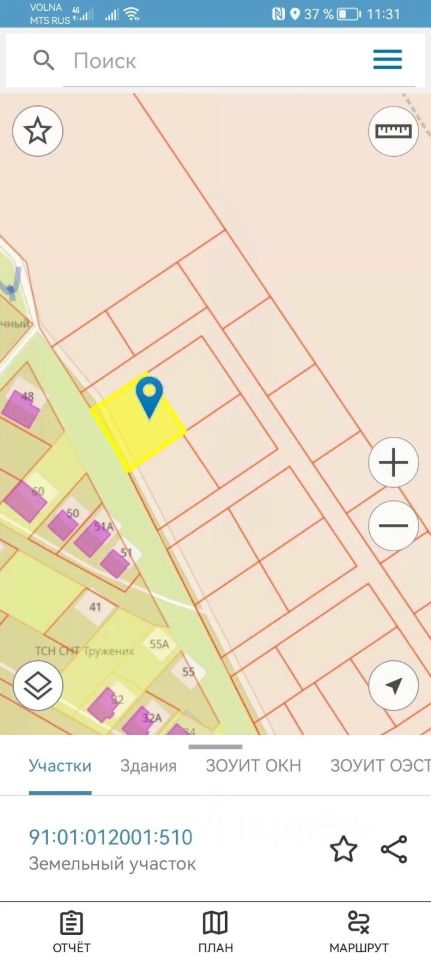Share parcel 91:01:012001:510

[x=394, y=849]
